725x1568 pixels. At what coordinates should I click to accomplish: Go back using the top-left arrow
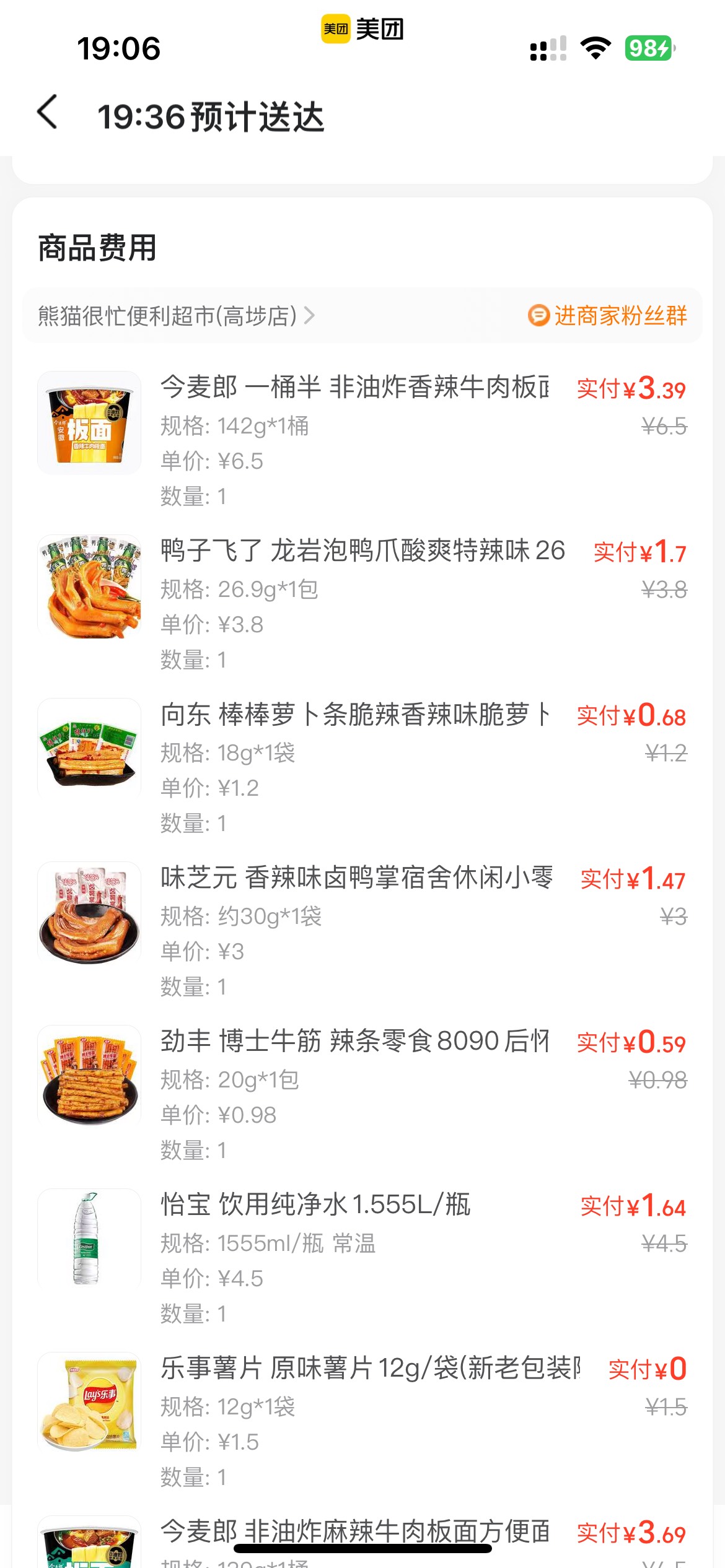point(48,113)
